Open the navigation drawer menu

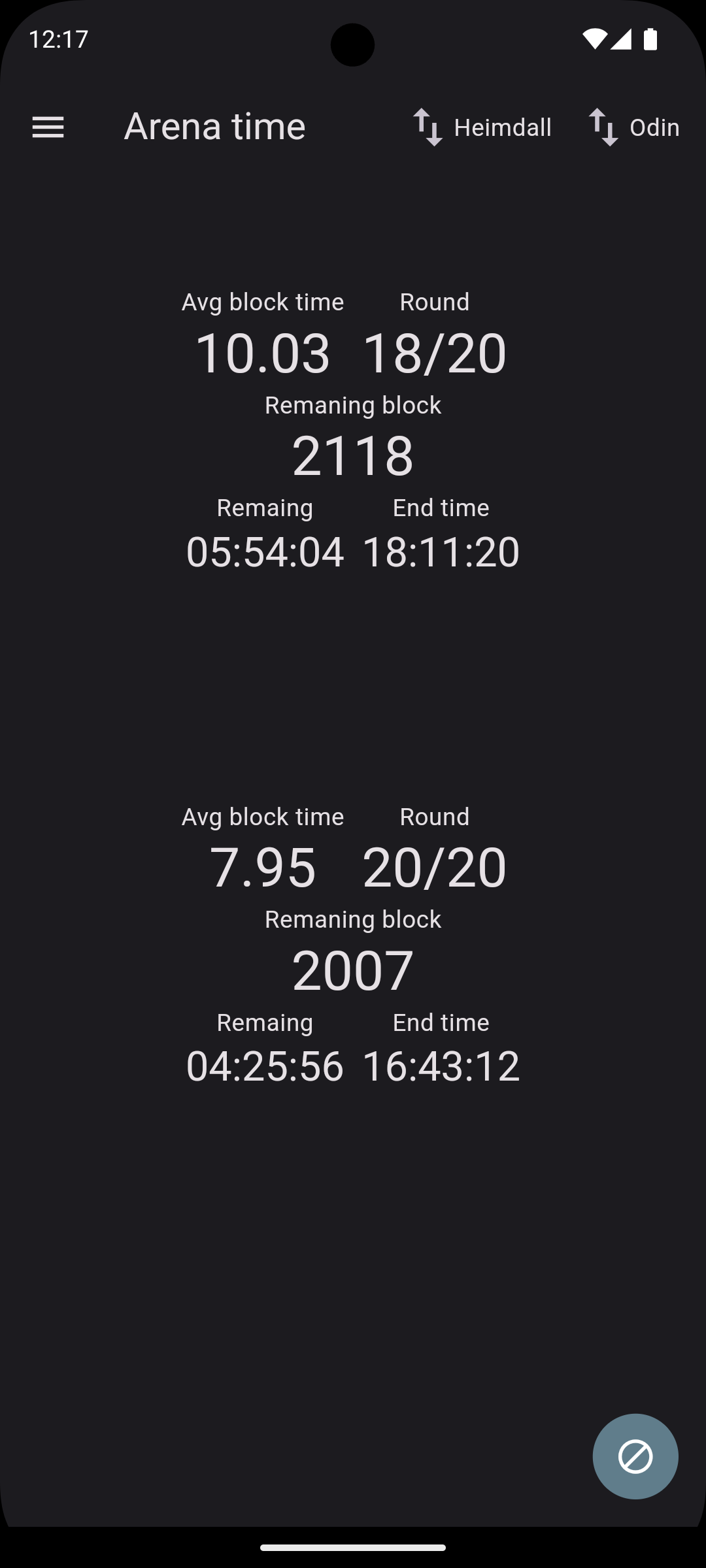click(x=48, y=127)
